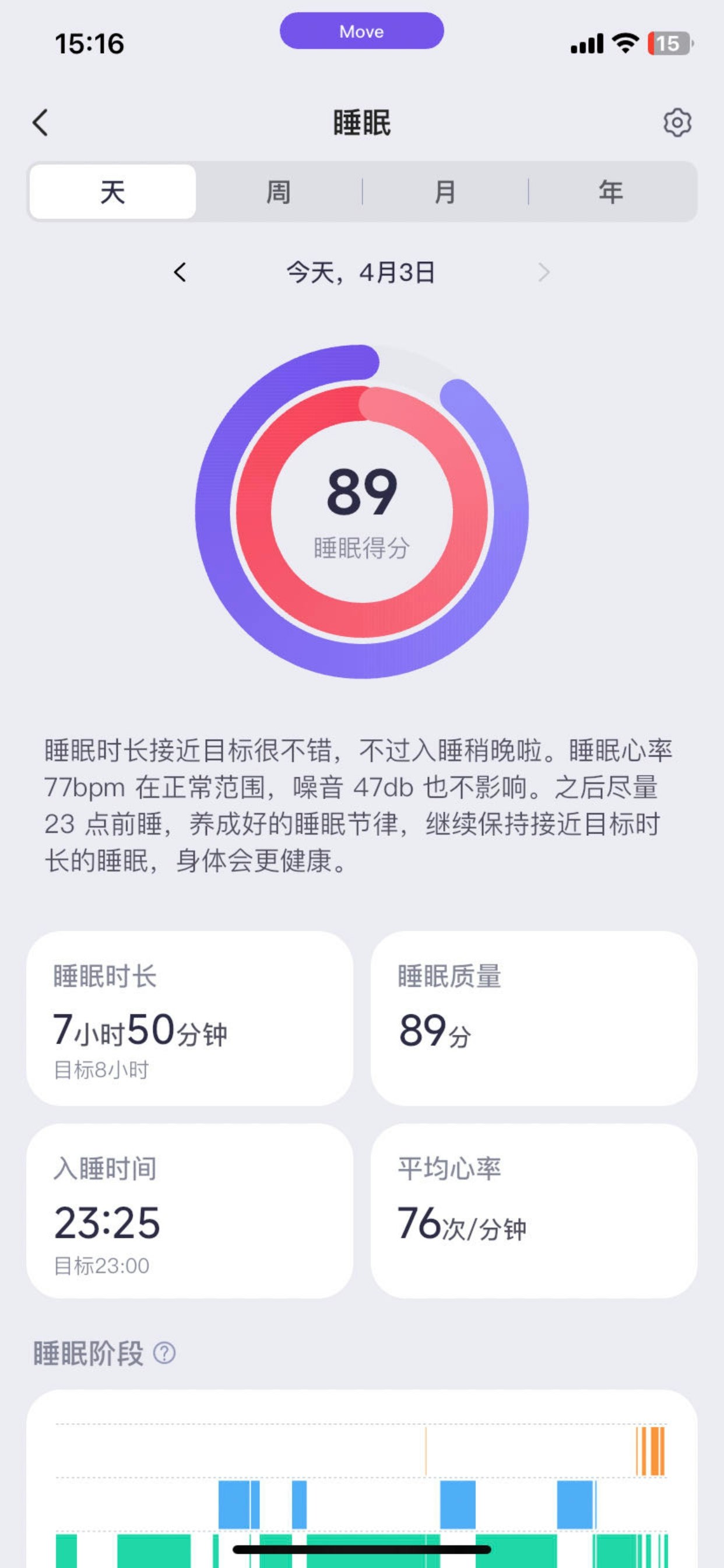Viewport: 724px width, 1568px height.
Task: Tap the Move pill at the top
Action: coord(361,31)
